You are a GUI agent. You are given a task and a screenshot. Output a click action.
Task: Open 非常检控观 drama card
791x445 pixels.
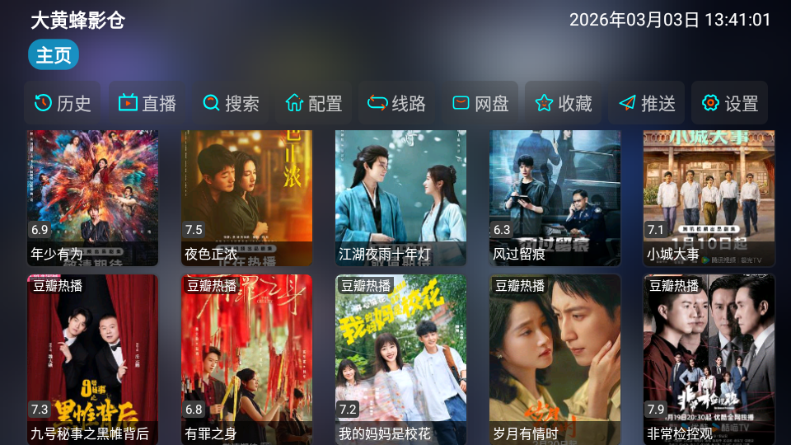pyautogui.click(x=708, y=358)
